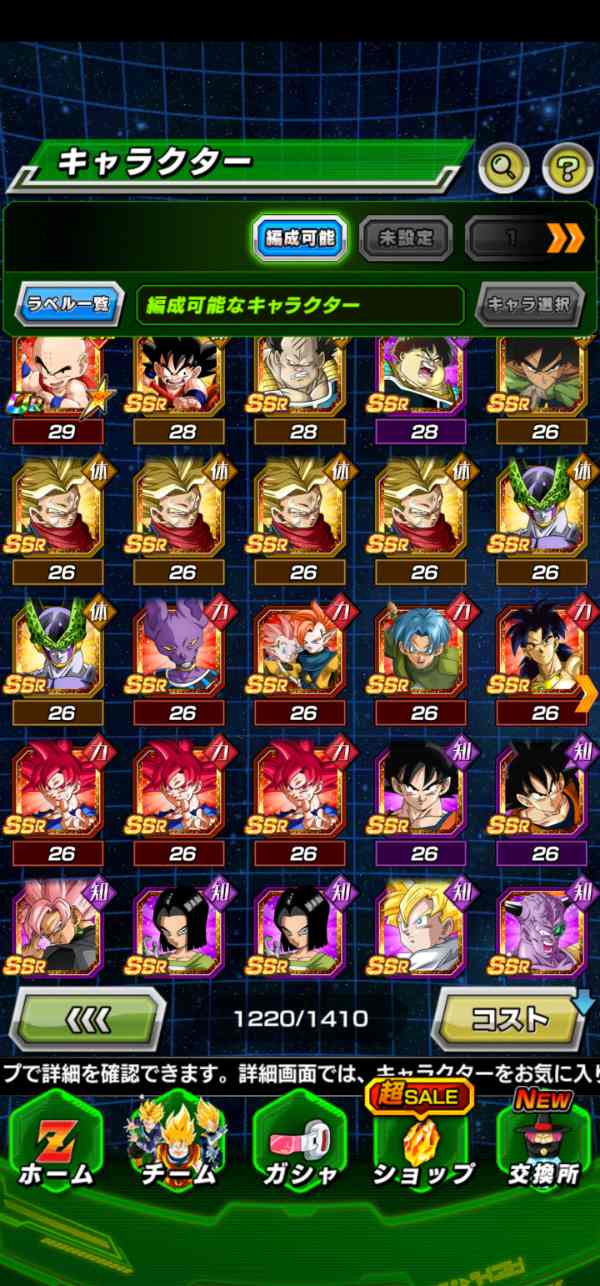Change sorting with the コスト button

click(x=510, y=1019)
